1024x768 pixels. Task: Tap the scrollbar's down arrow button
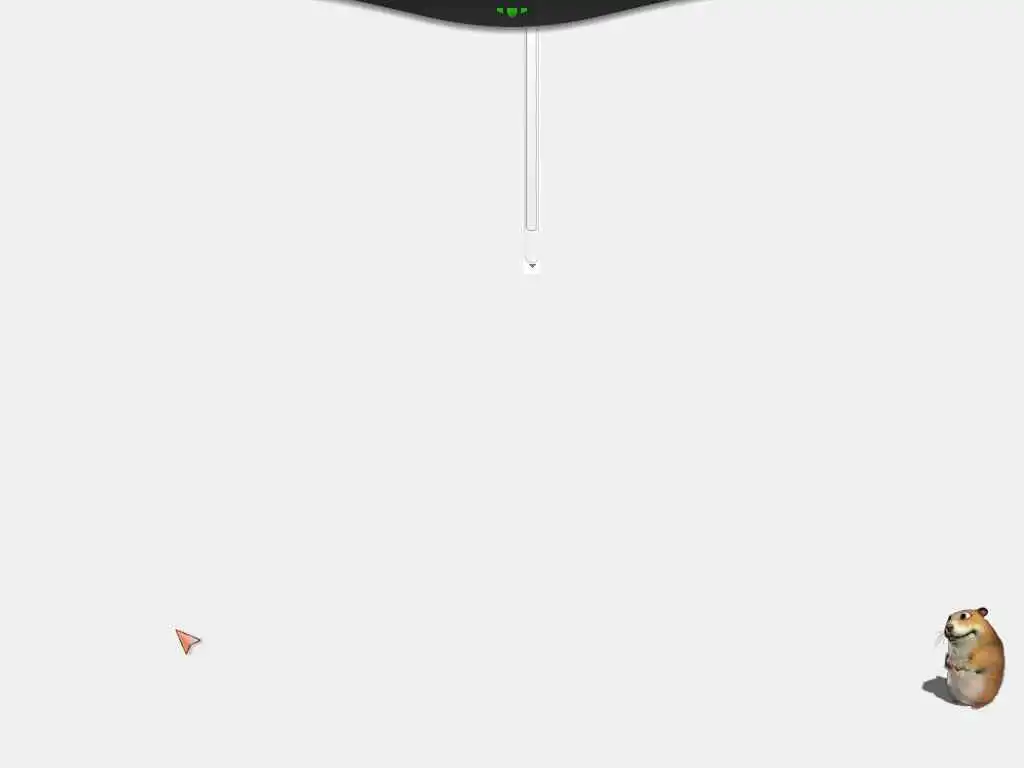click(532, 265)
